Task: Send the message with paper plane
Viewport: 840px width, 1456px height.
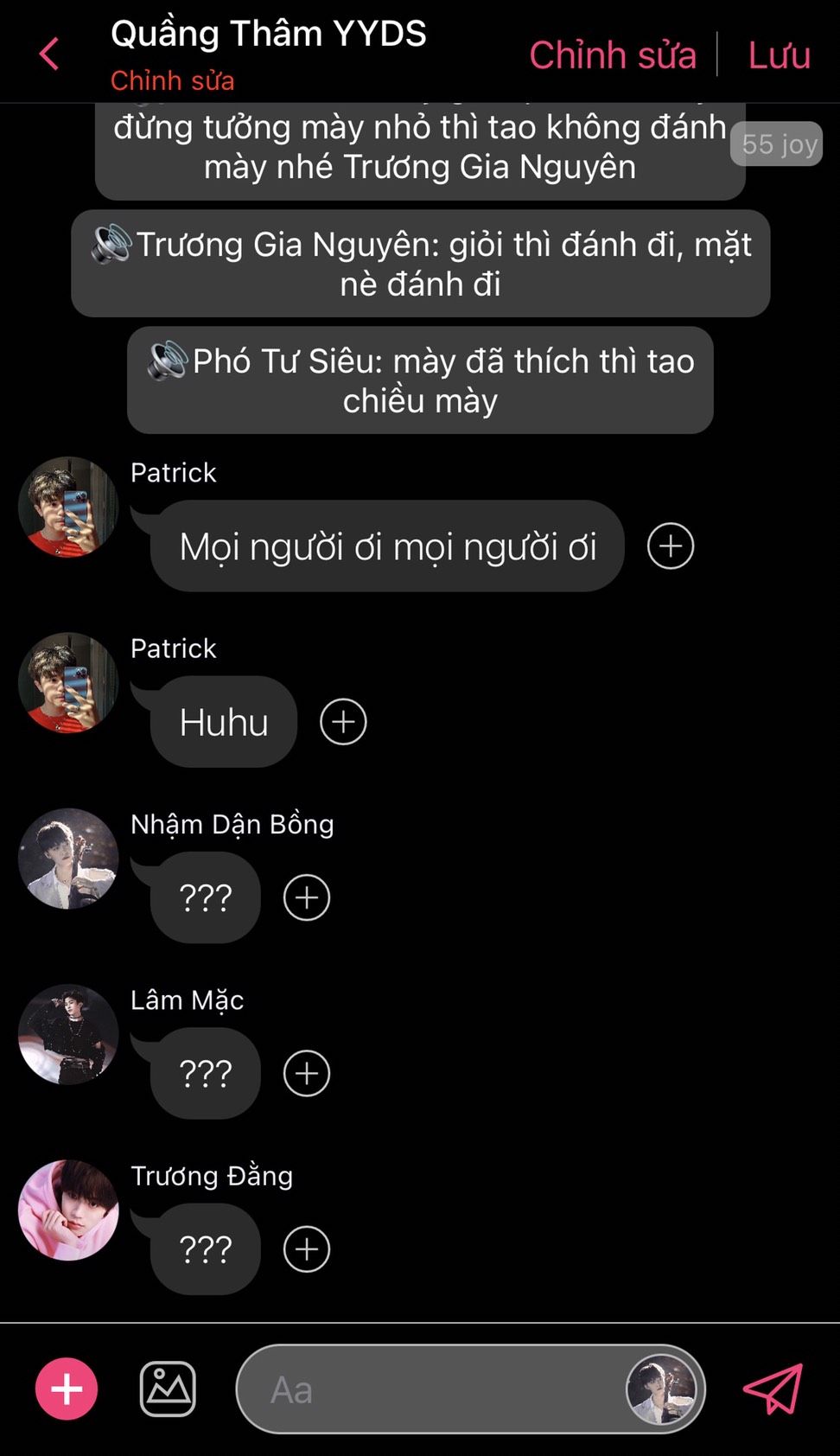Action: (773, 1389)
